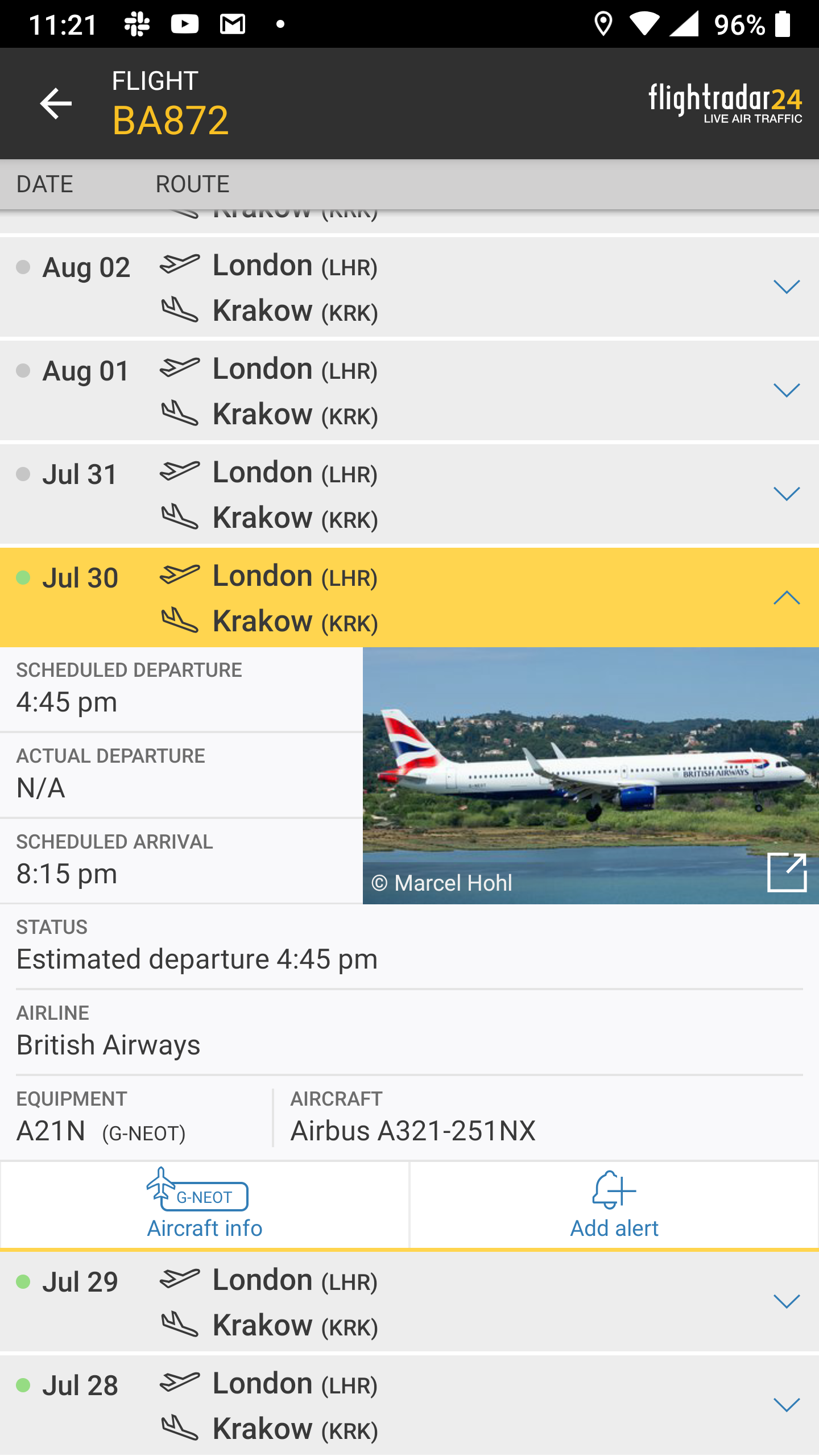819x1456 pixels.
Task: Expand the Aug 01 flight details
Action: point(787,390)
